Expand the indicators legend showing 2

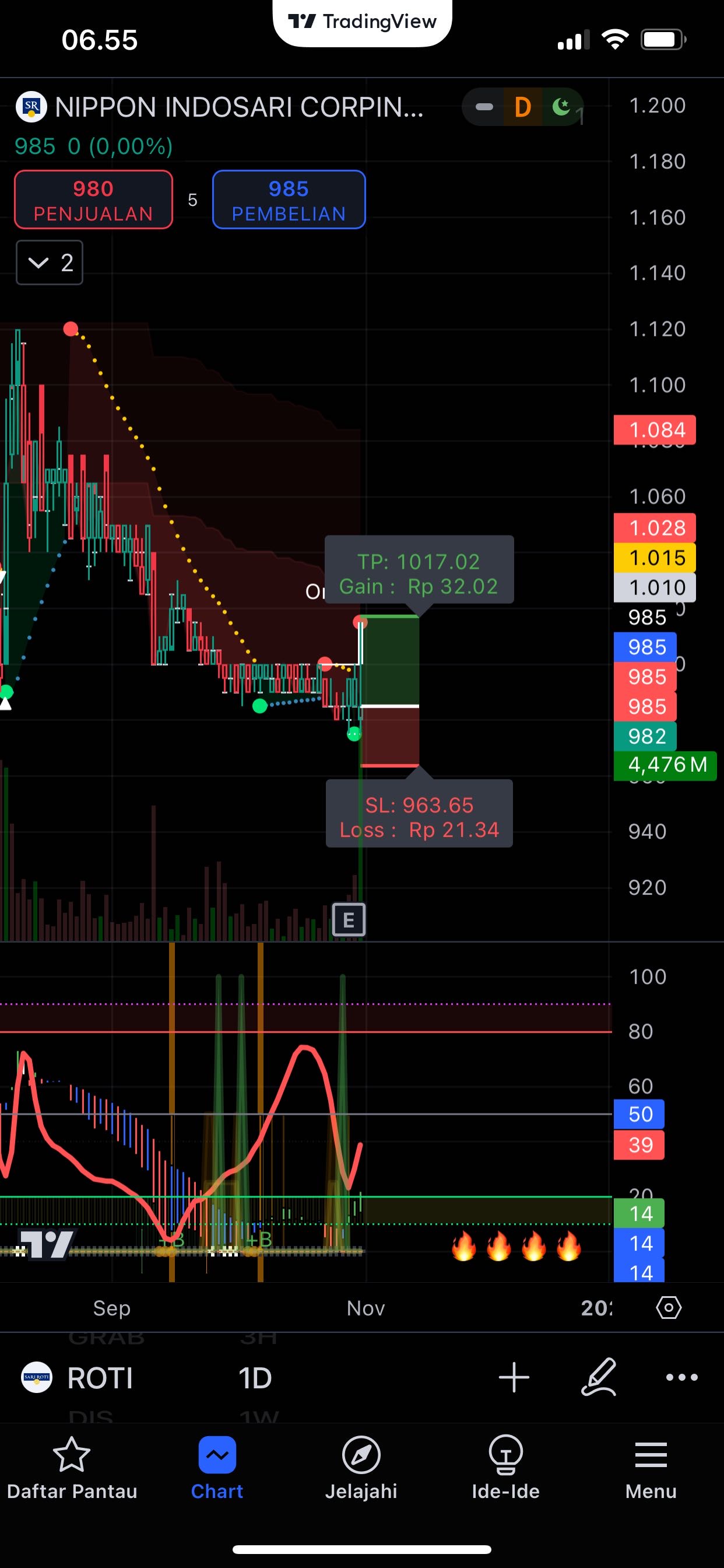point(50,262)
